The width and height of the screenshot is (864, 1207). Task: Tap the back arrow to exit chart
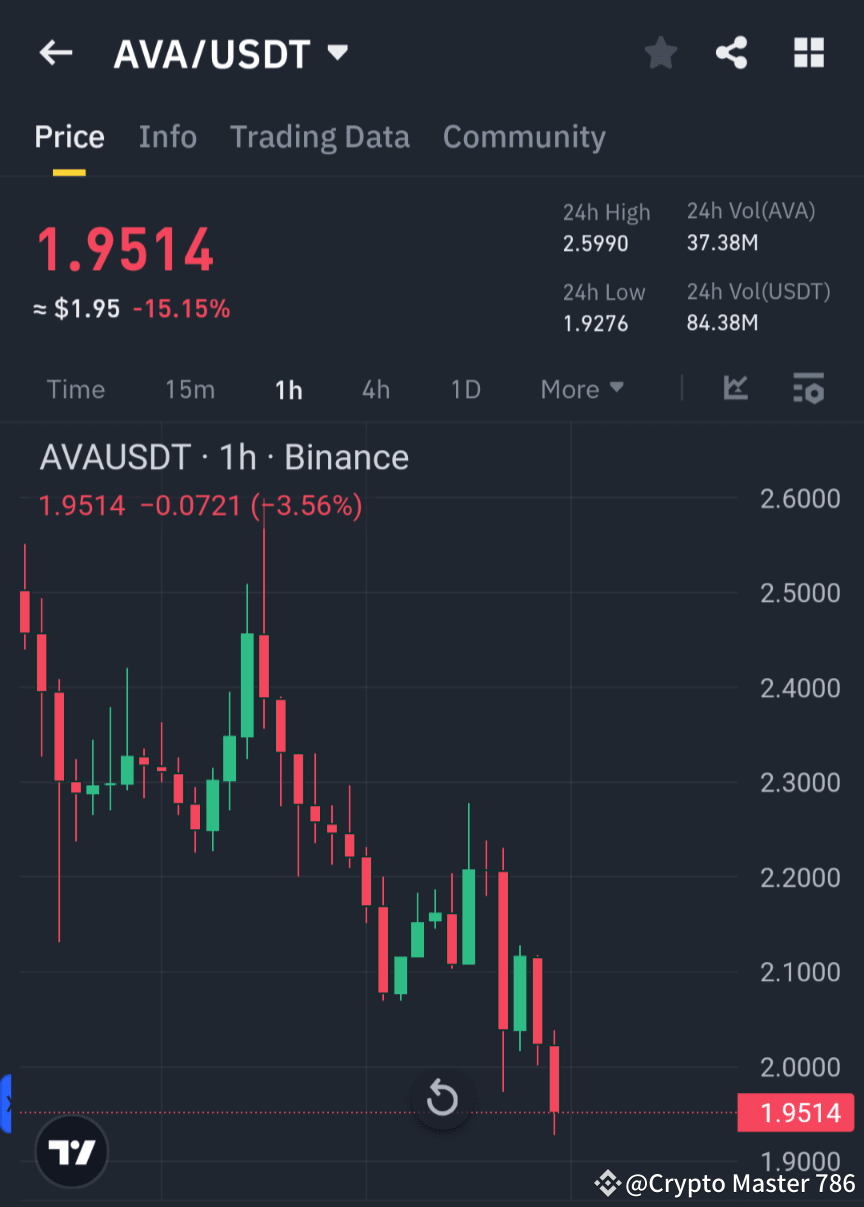55,53
